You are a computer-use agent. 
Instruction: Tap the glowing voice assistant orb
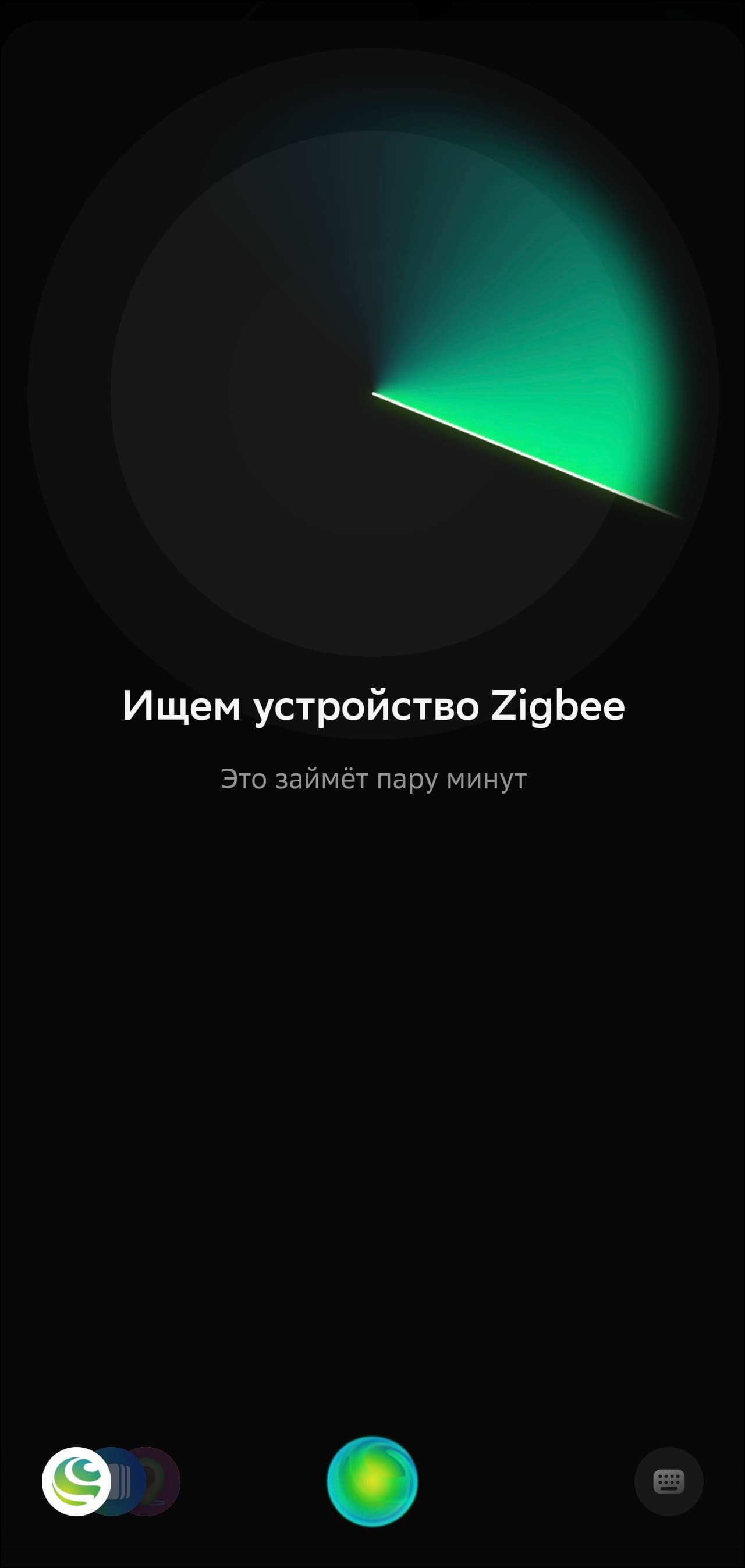click(372, 1481)
